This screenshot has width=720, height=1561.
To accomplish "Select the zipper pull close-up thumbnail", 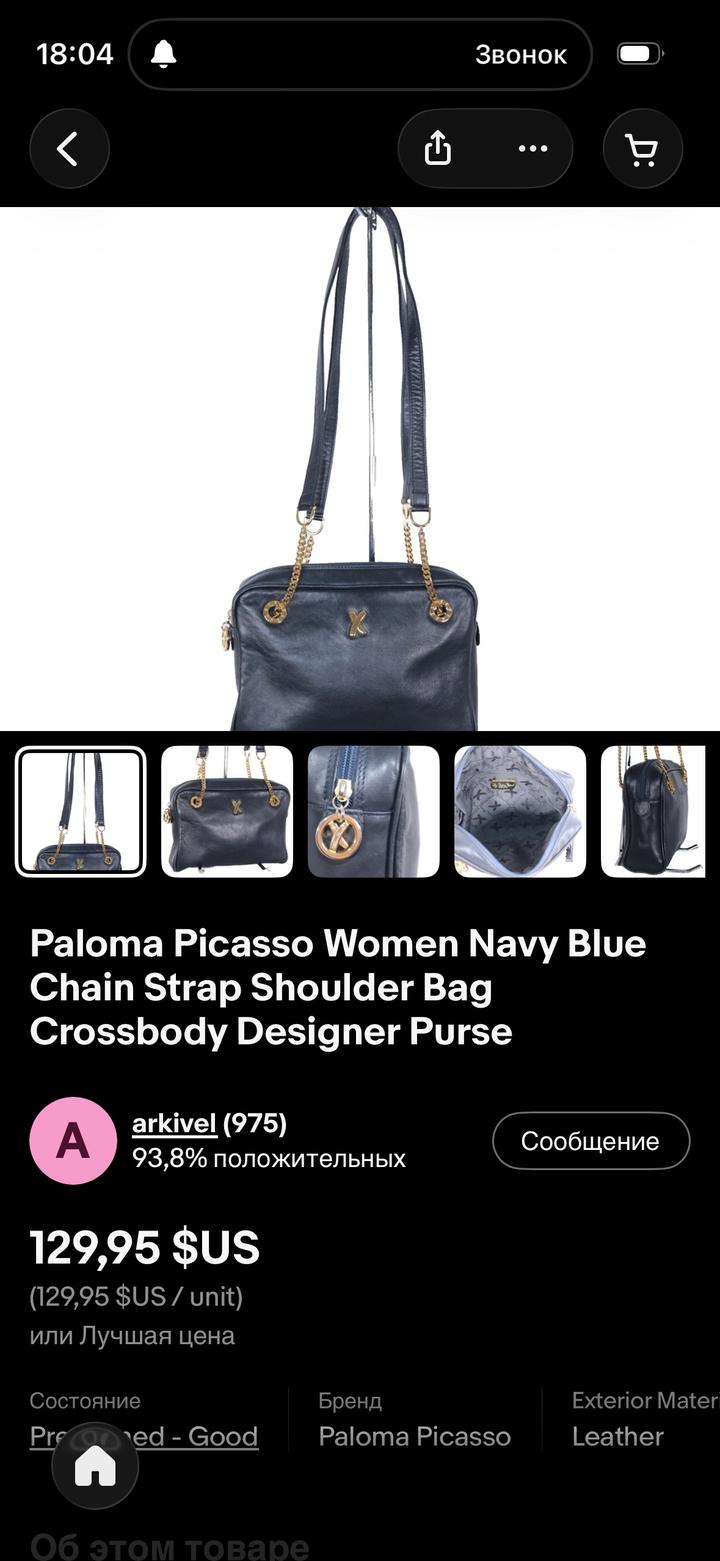I will 373,812.
